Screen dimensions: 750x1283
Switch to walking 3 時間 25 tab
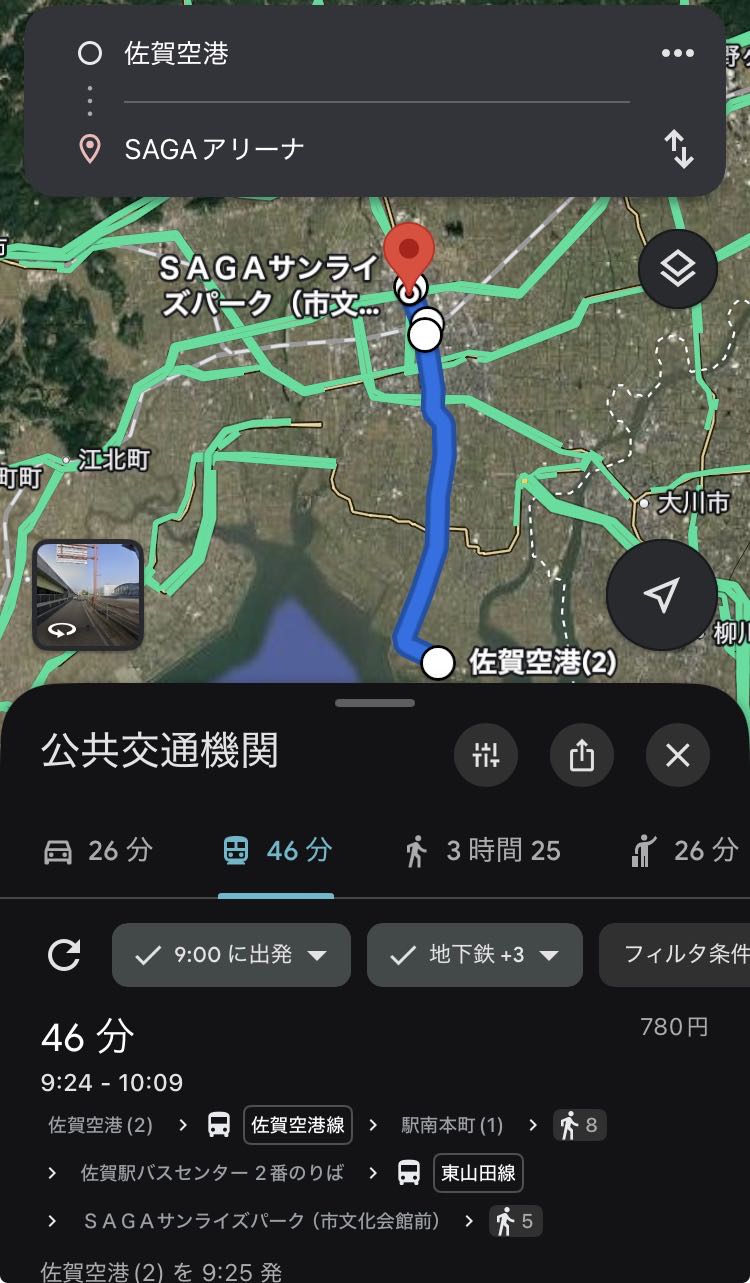482,851
